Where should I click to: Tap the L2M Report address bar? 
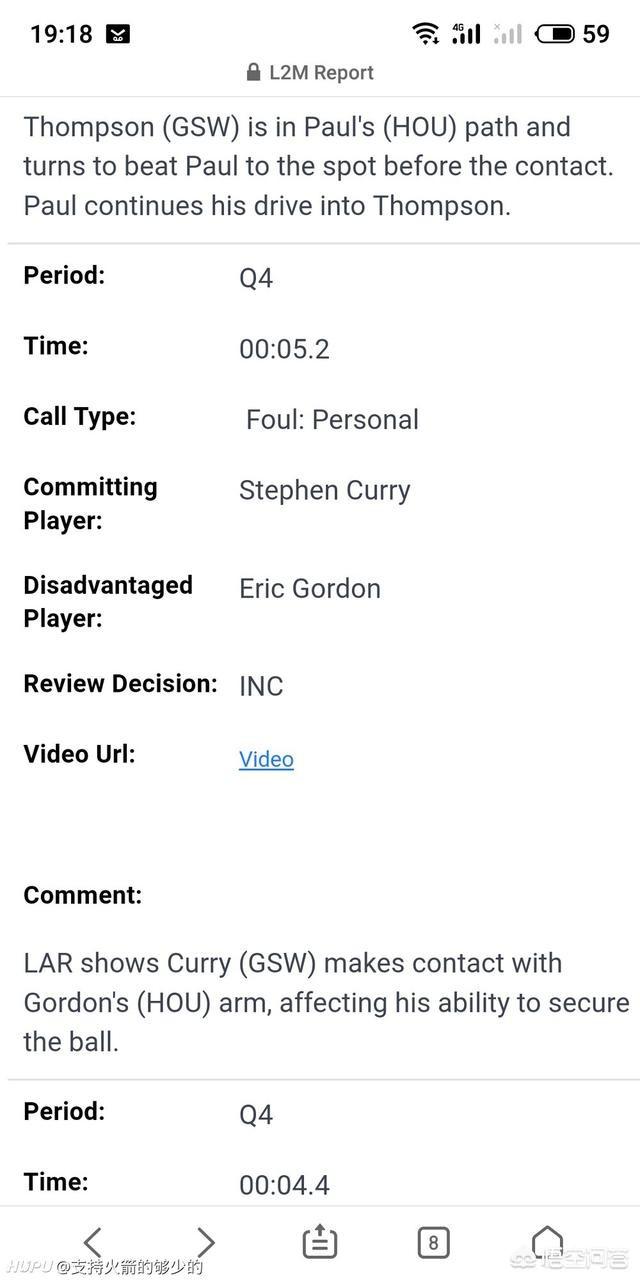[310, 73]
